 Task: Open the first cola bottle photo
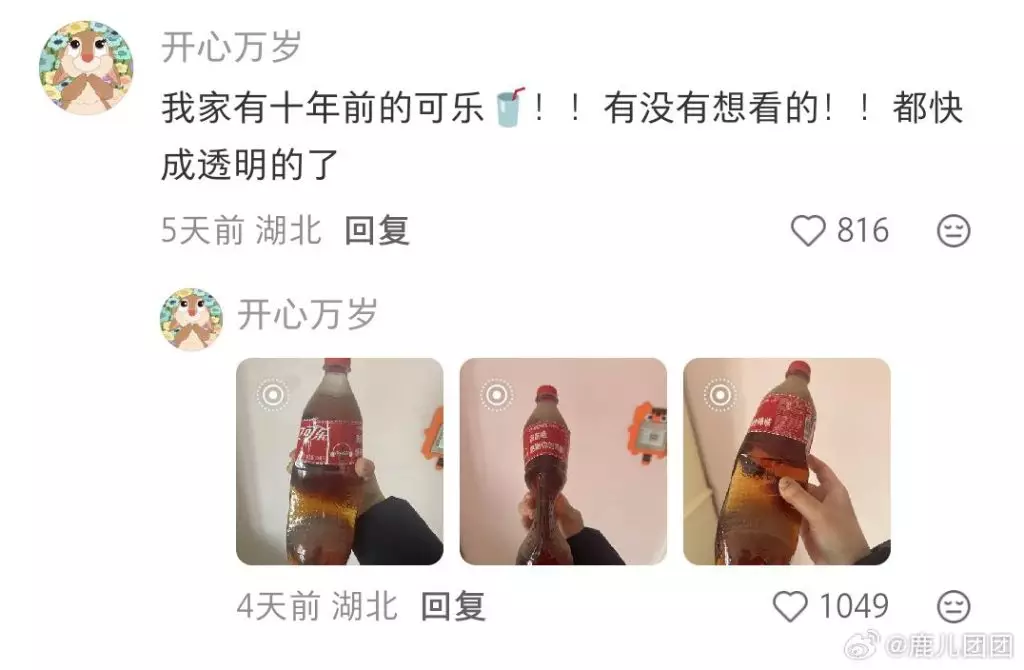[339, 461]
